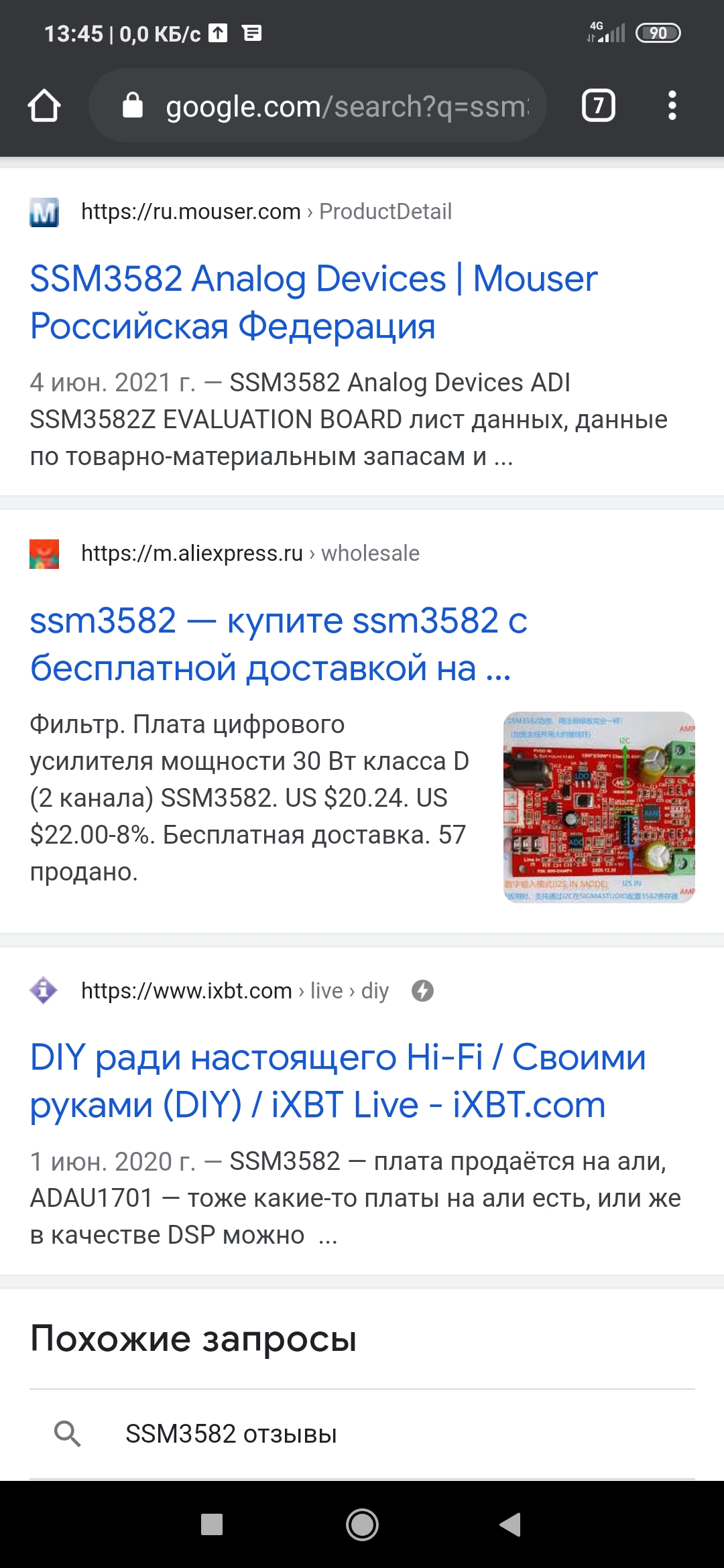Tap the google.com address bar

coord(318,106)
